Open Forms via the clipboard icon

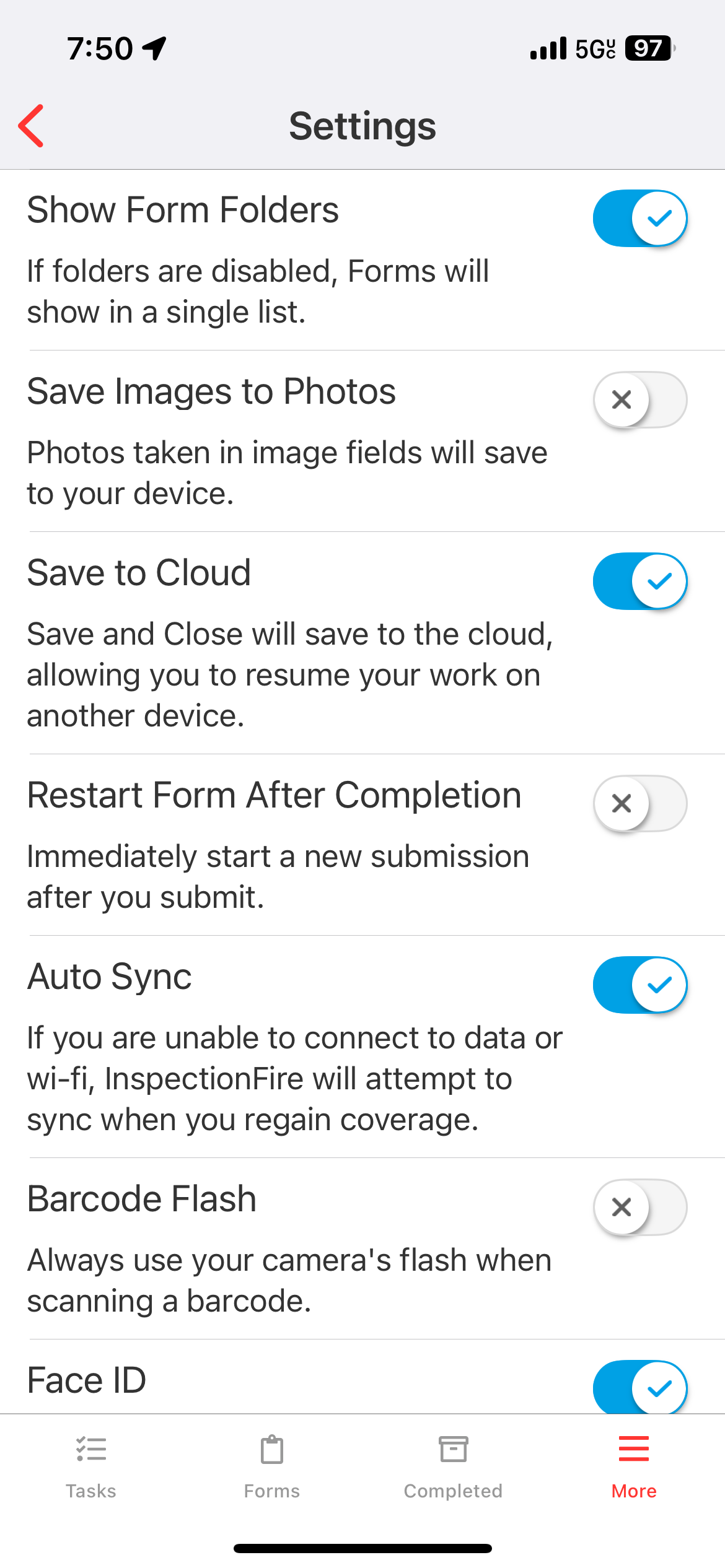(271, 1450)
